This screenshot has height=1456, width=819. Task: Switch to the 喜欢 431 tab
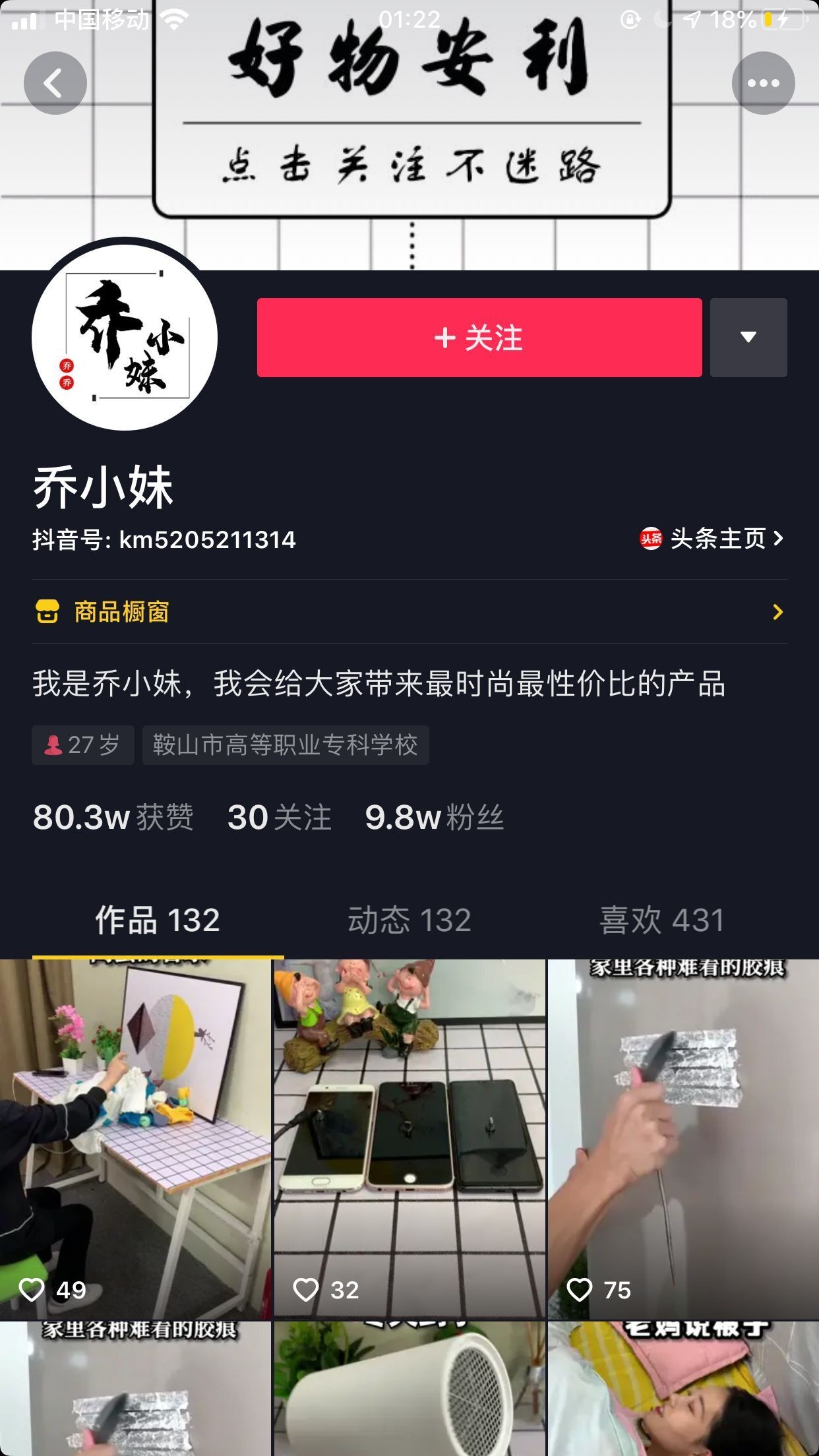tap(661, 920)
